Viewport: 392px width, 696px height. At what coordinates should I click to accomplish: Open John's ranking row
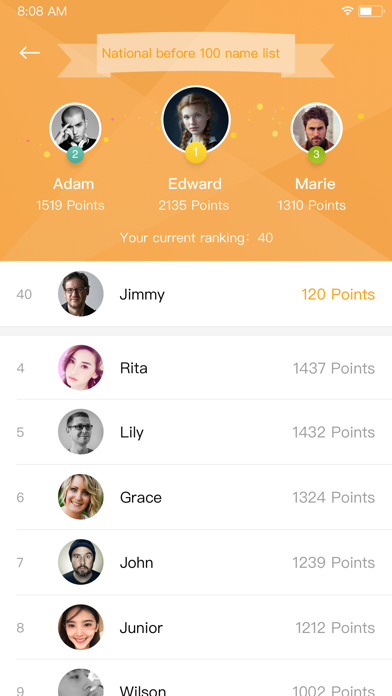click(196, 562)
